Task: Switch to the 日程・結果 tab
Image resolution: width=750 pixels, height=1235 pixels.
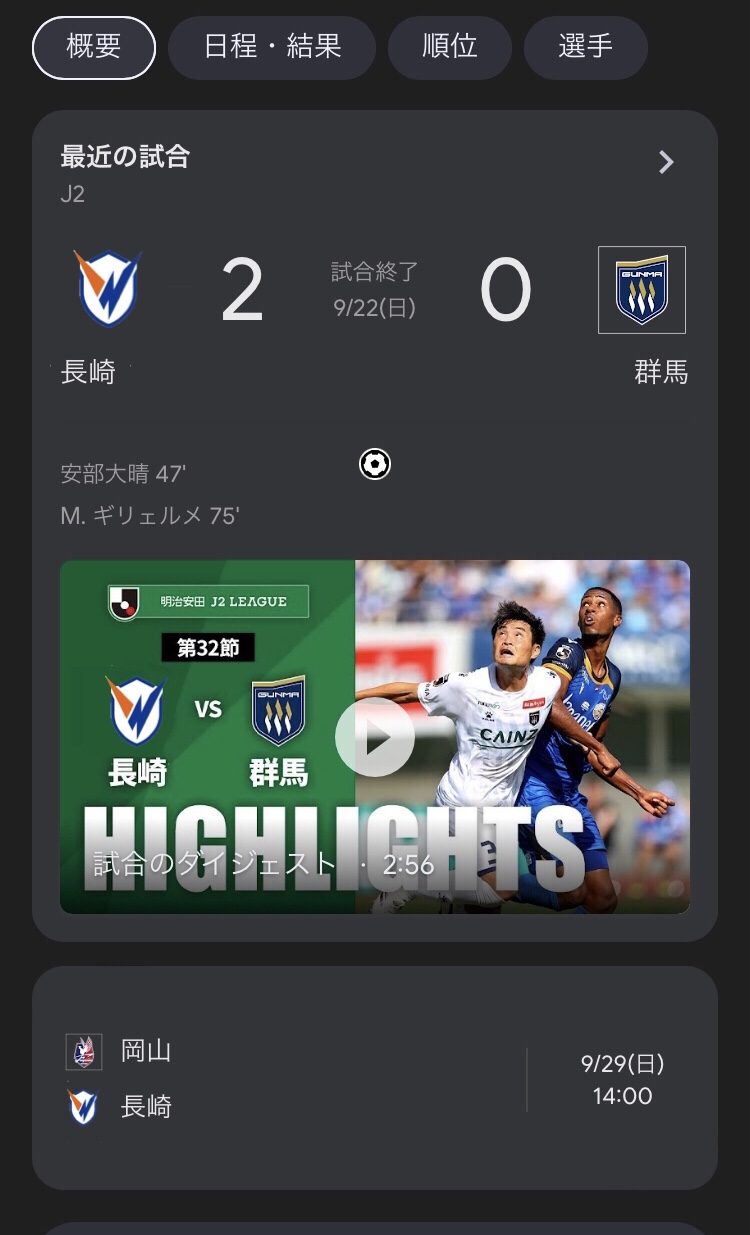Action: coord(272,47)
